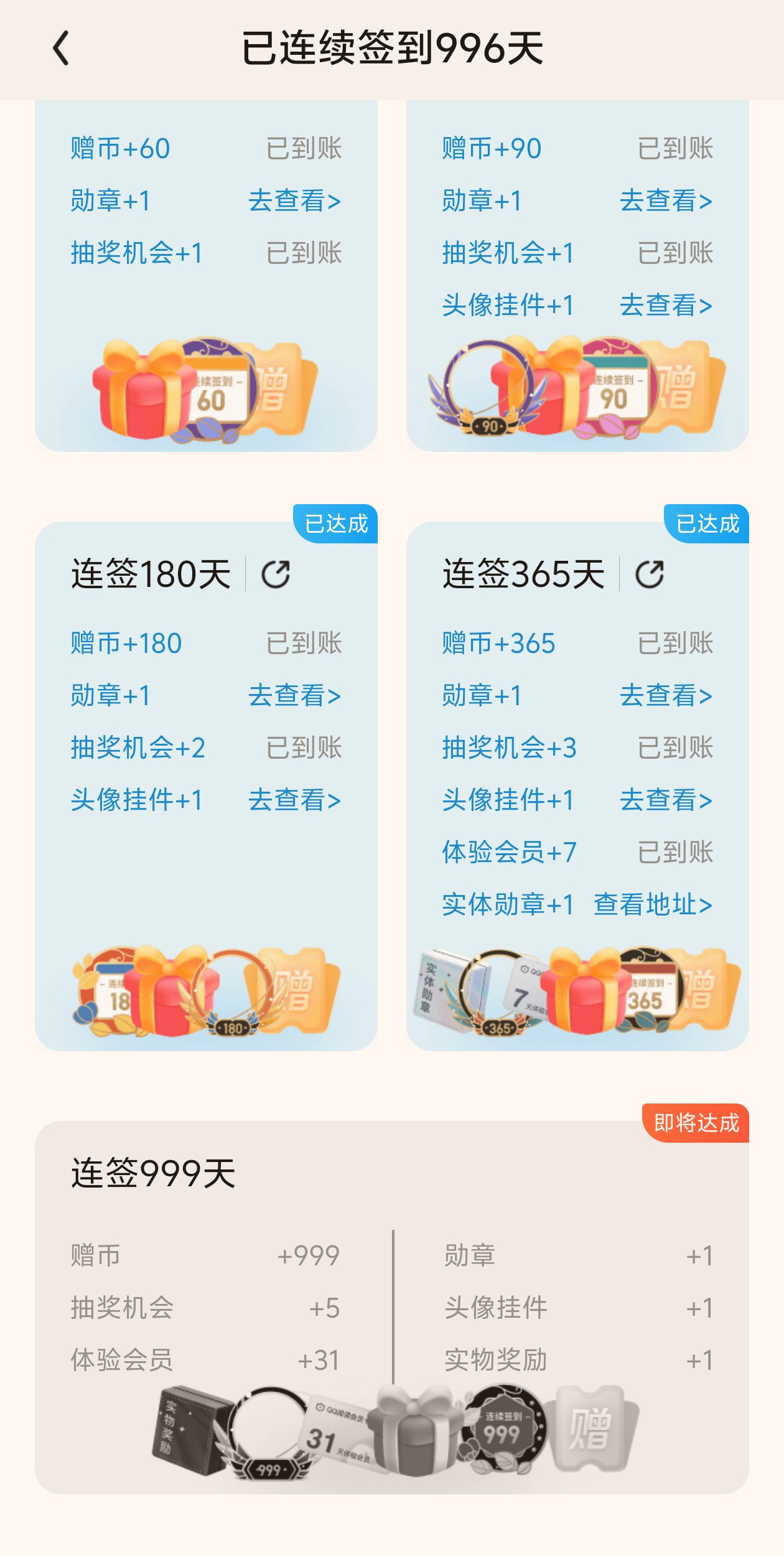Tap 去查看 next to 勋章+1 in the 60-day card
784x1556 pixels.
click(x=294, y=201)
